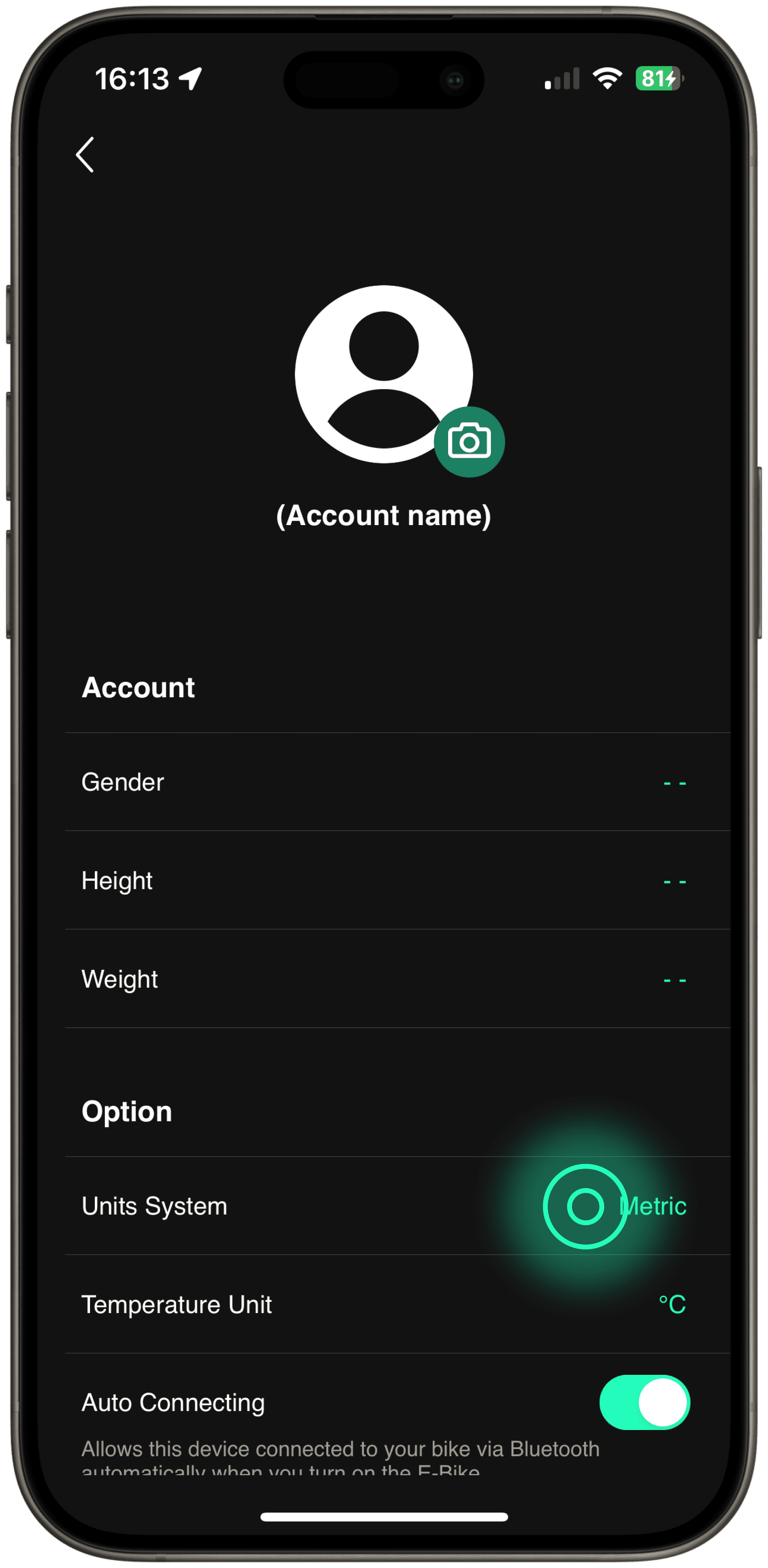Tap the camera icon to change photo
This screenshot has width=768, height=1568.
(x=469, y=442)
